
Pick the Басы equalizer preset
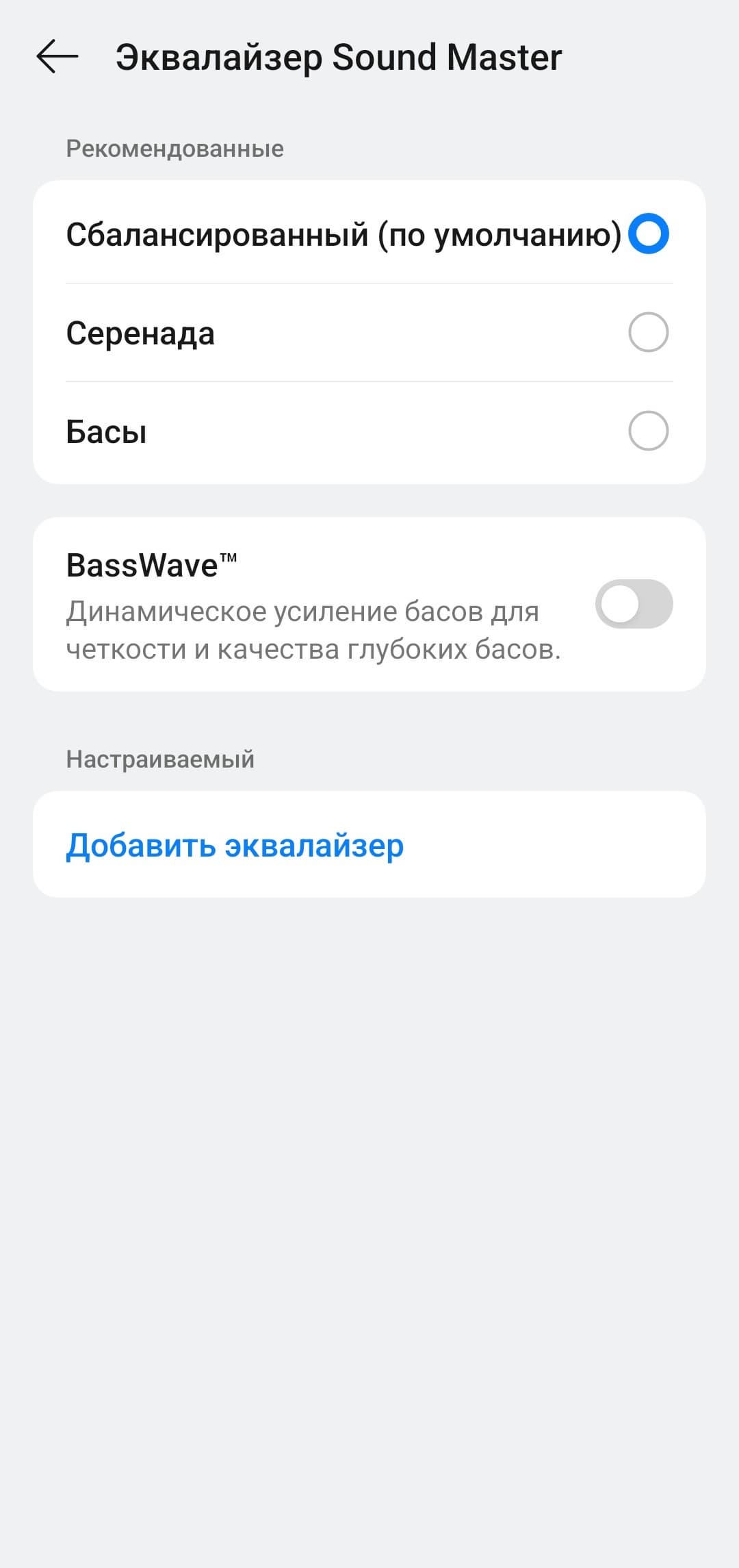click(x=647, y=431)
